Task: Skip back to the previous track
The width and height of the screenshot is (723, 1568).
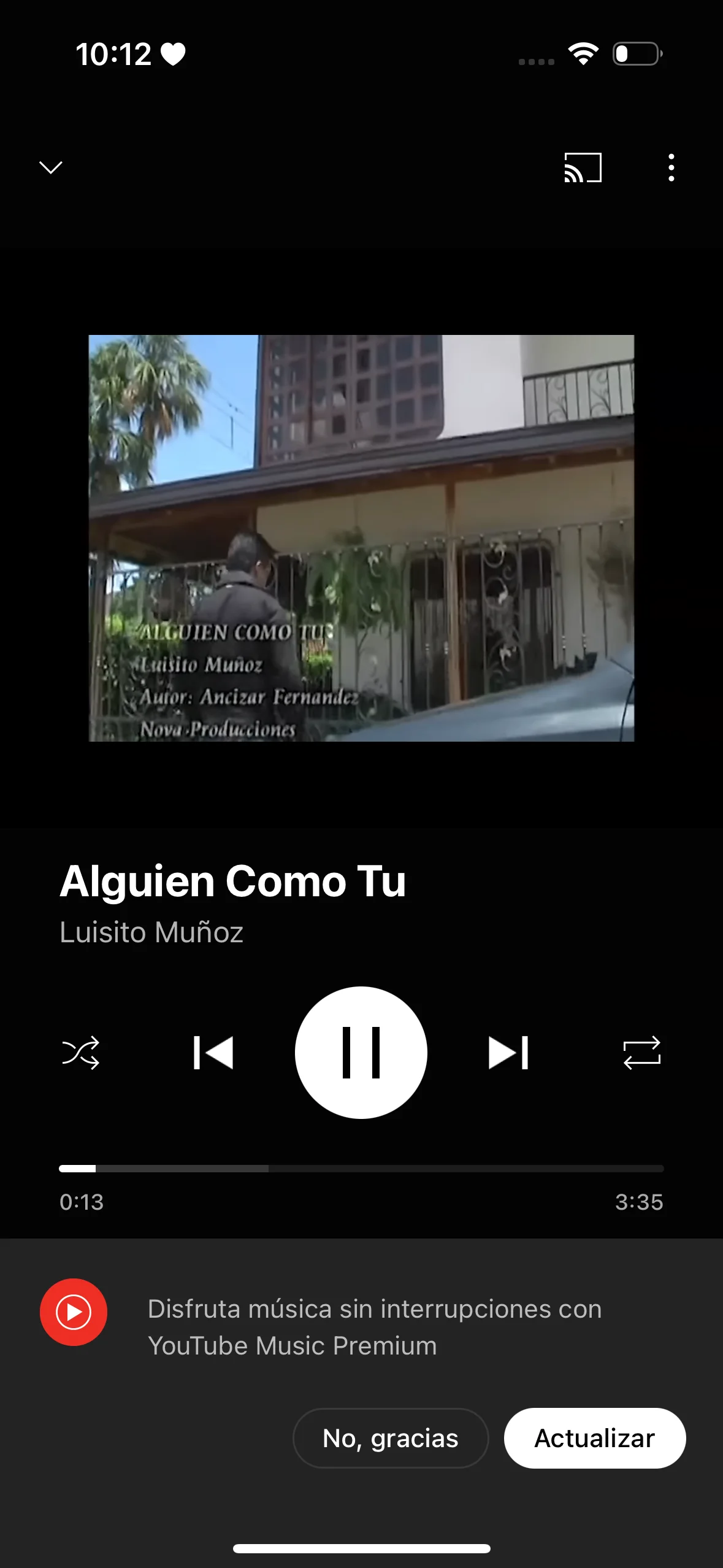Action: pyautogui.click(x=213, y=1053)
